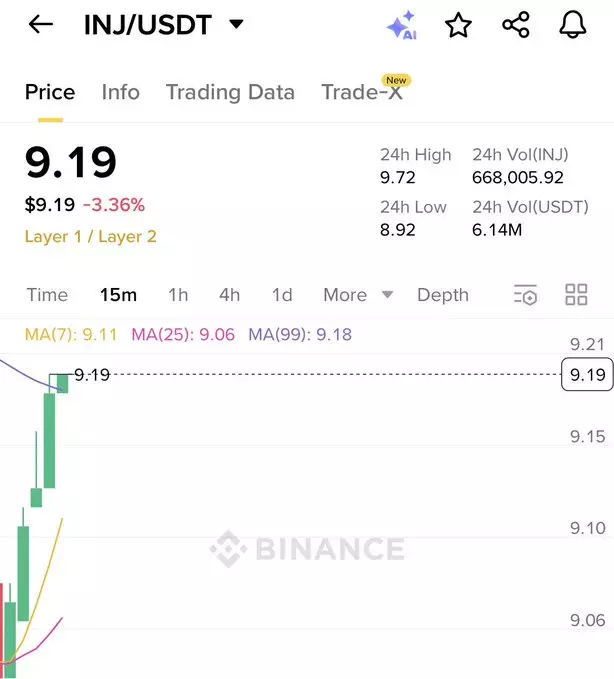Go back using the arrow icon
614x679 pixels.
click(40, 25)
